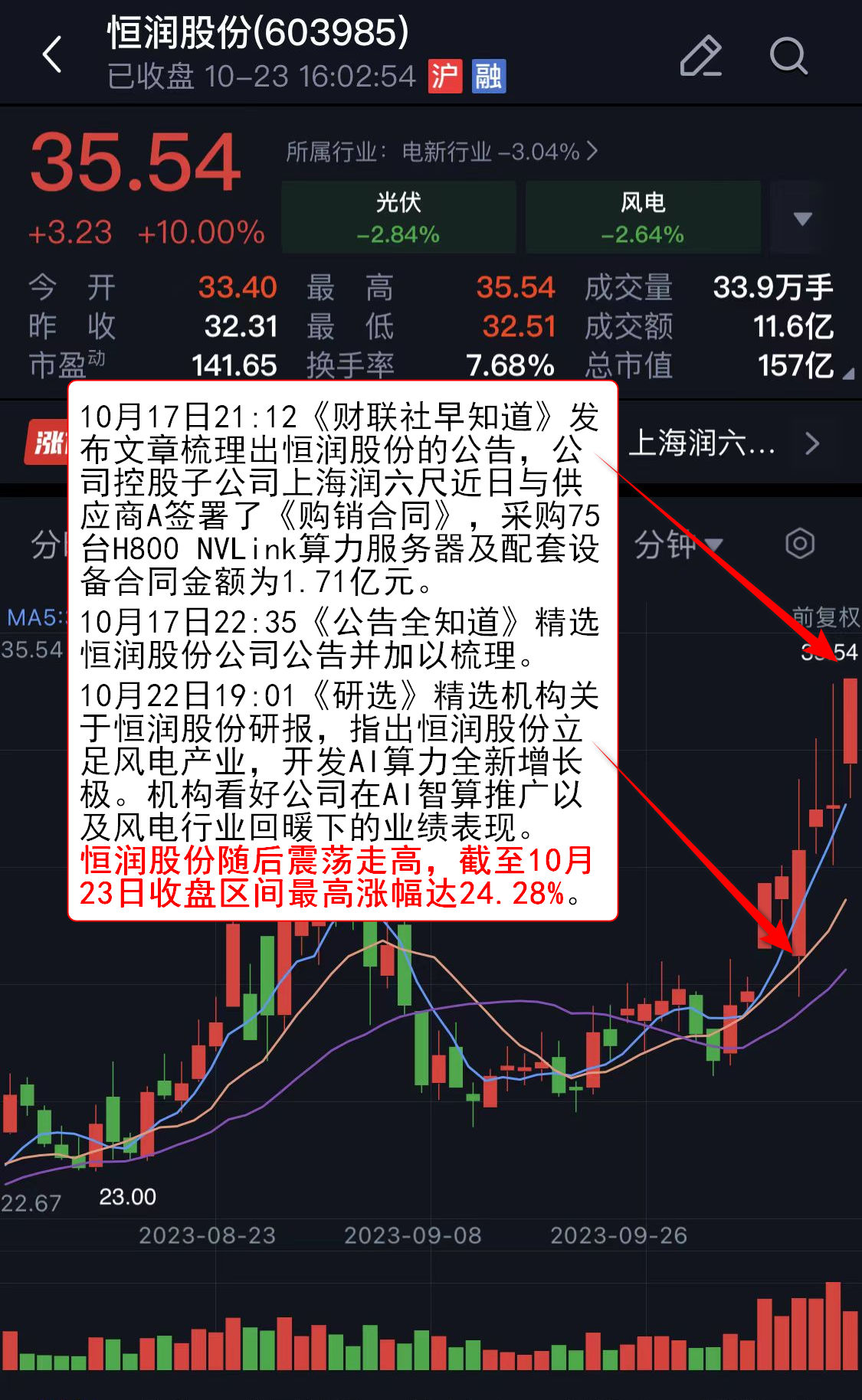The height and width of the screenshot is (1400, 862).
Task: Expand more sectors dropdown arrow
Action: tap(801, 218)
